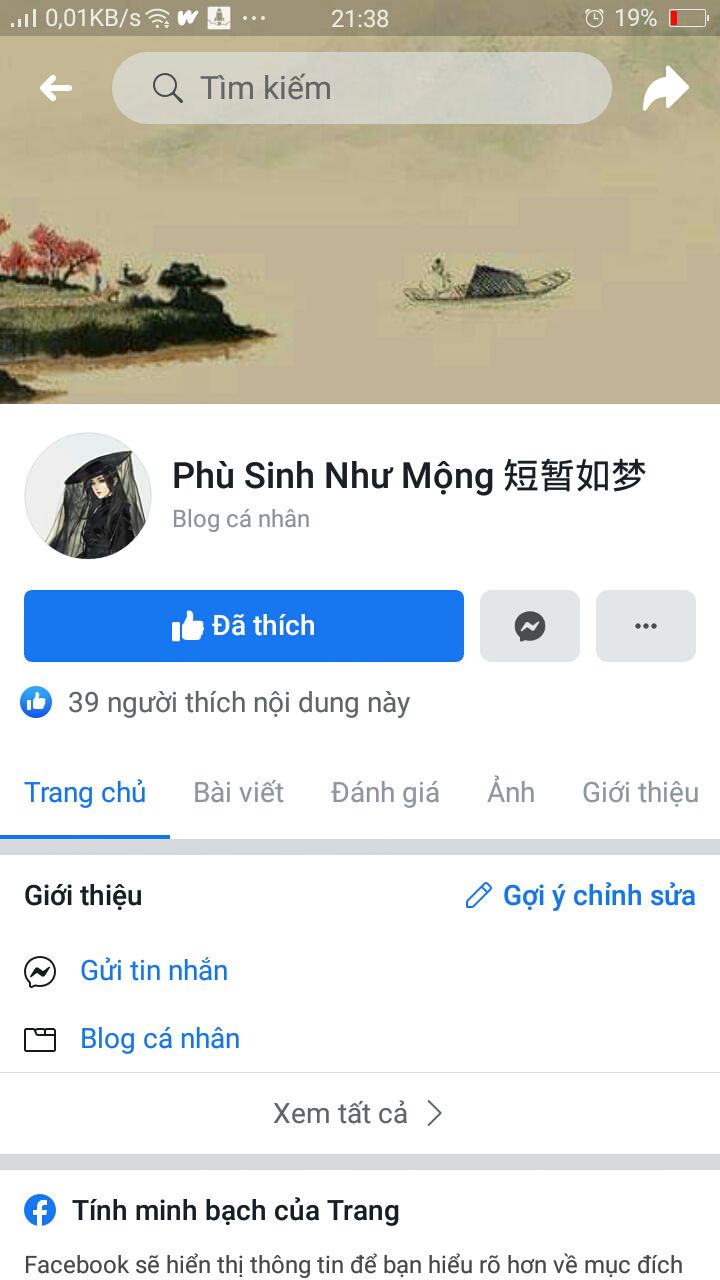Viewport: 720px width, 1280px height.
Task: Select the Ảnh tab
Action: [x=511, y=793]
